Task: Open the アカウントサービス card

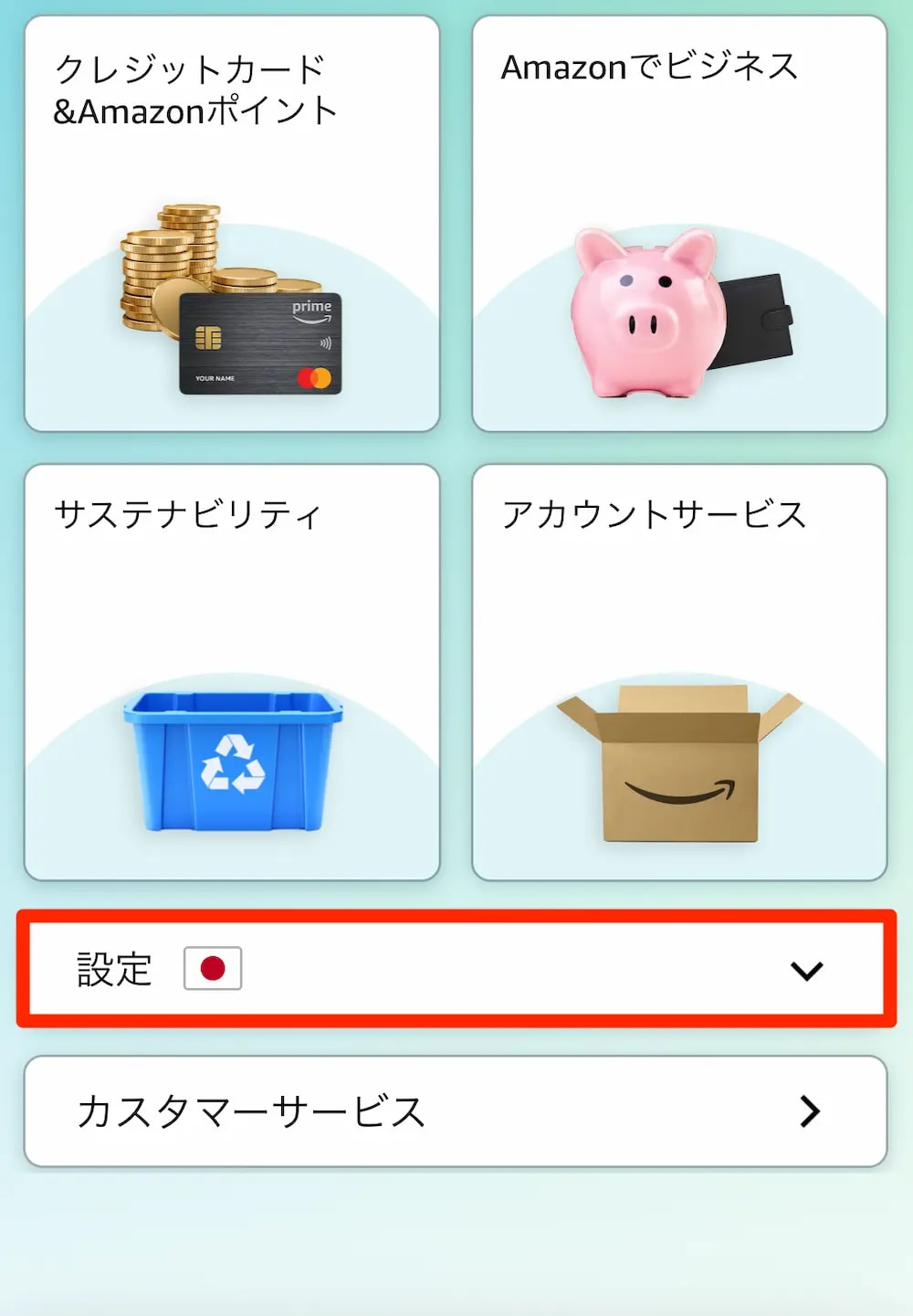Action: point(679,672)
